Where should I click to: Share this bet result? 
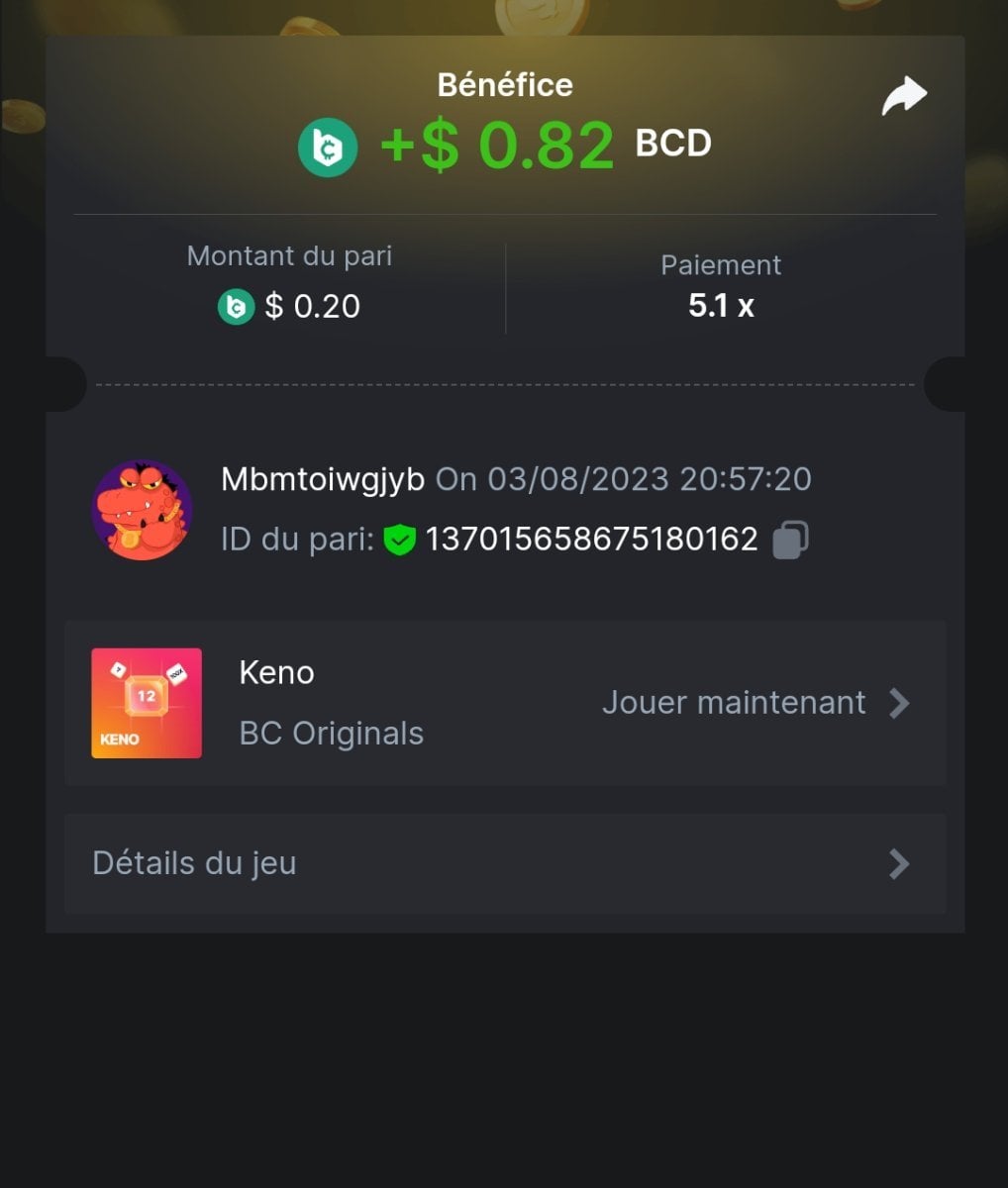click(904, 96)
